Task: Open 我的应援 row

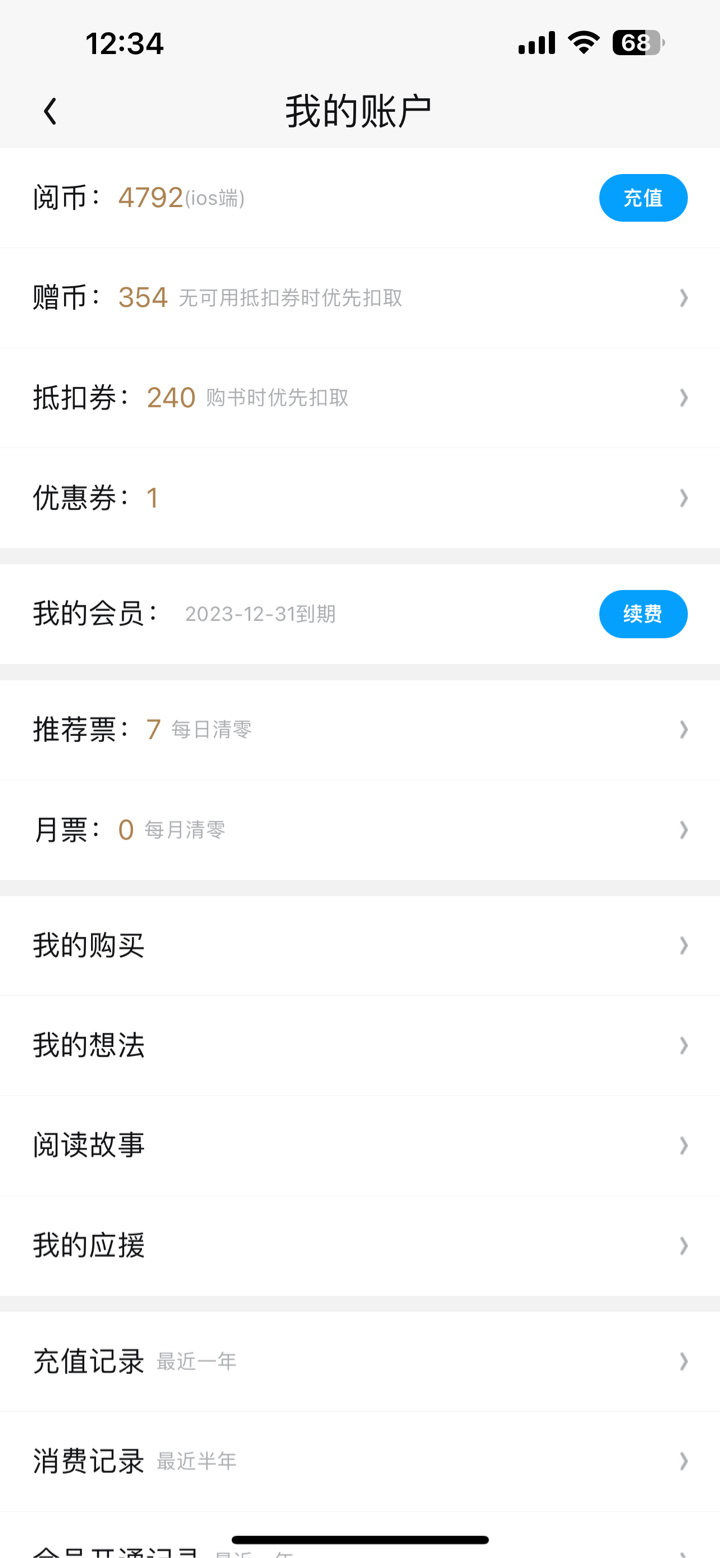Action: click(x=360, y=1246)
